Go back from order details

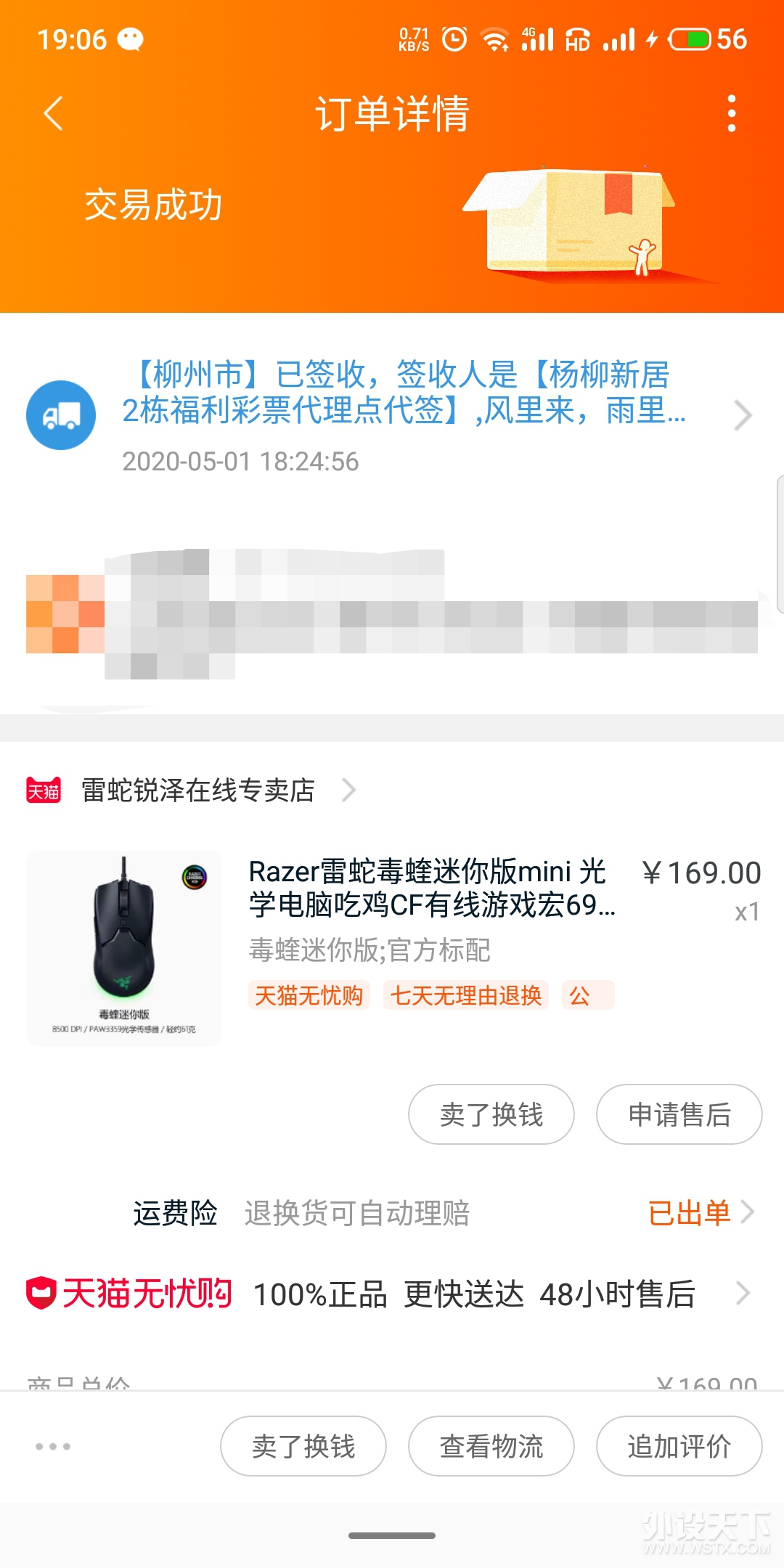click(54, 114)
